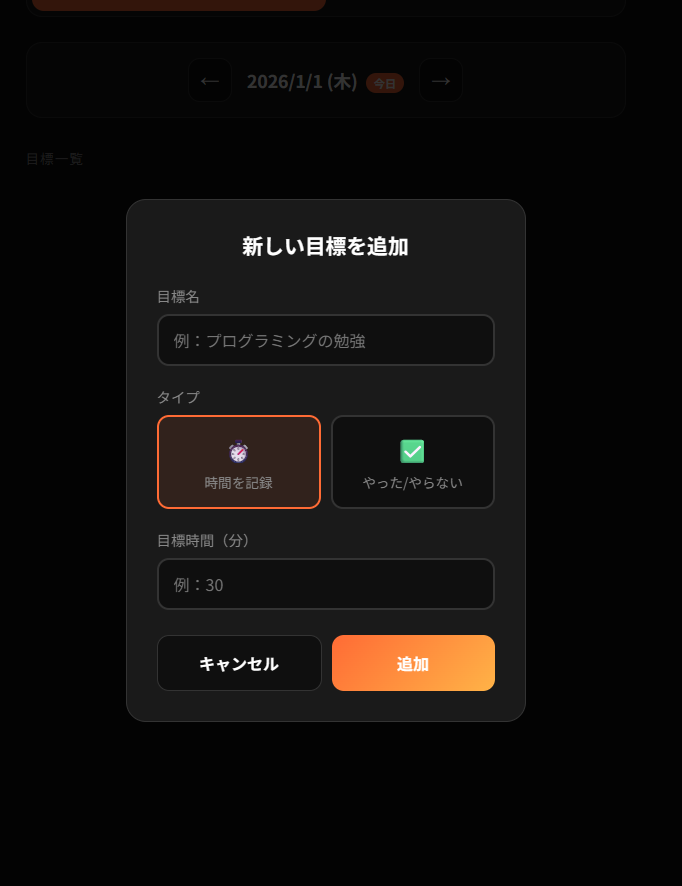This screenshot has height=886, width=682.
Task: Select the 時間を記録 type option
Action: pyautogui.click(x=239, y=462)
